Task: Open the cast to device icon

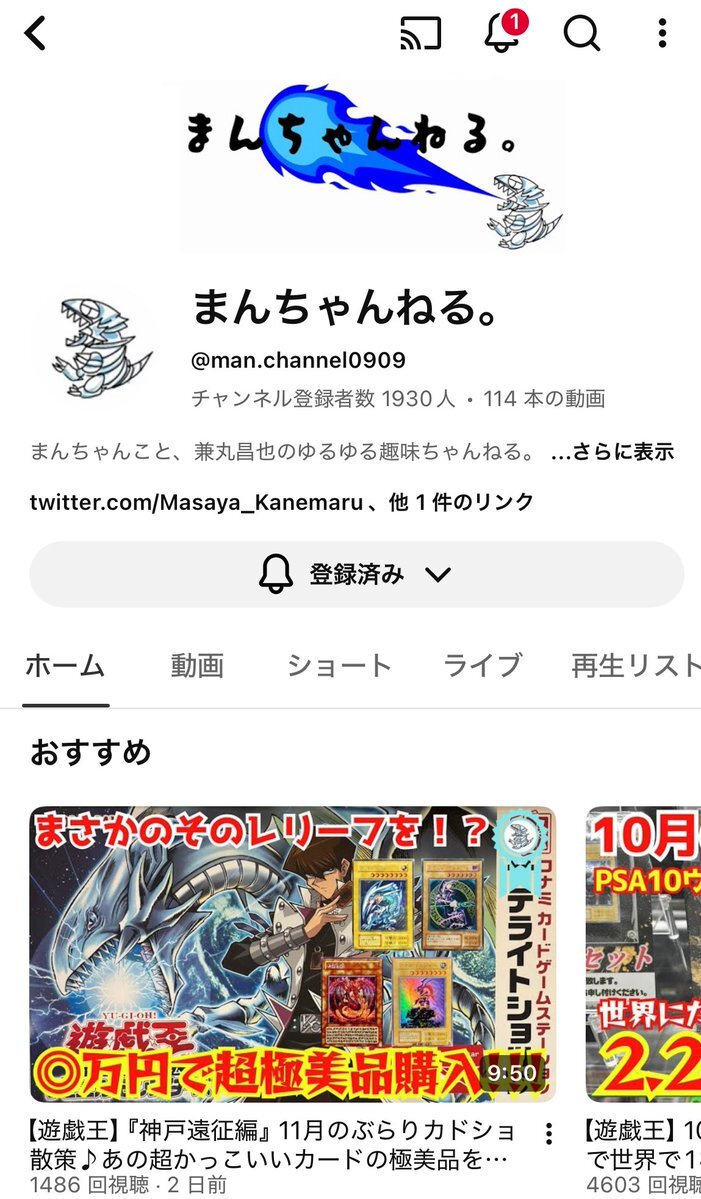Action: (x=420, y=34)
